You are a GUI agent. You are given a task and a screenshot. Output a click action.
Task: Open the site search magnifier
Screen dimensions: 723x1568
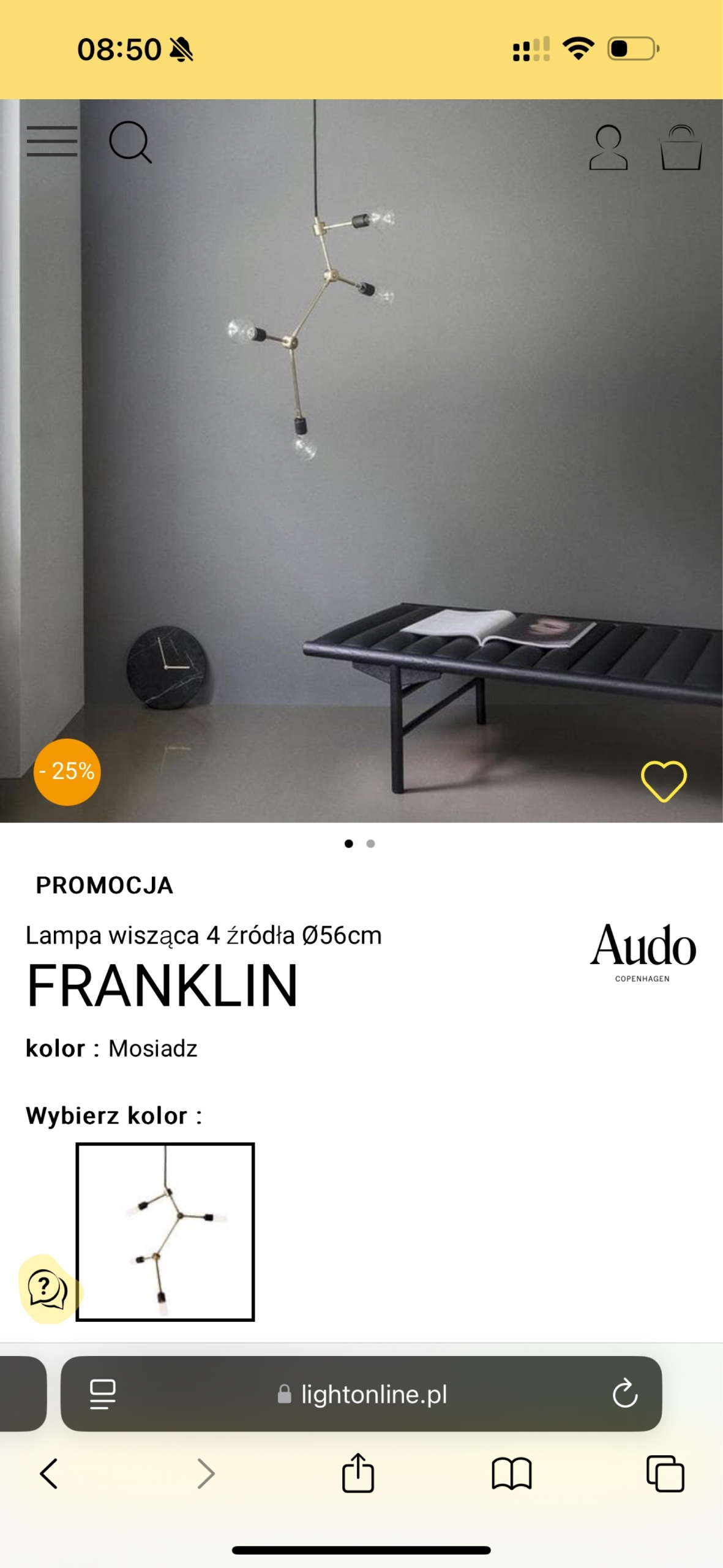(x=130, y=143)
